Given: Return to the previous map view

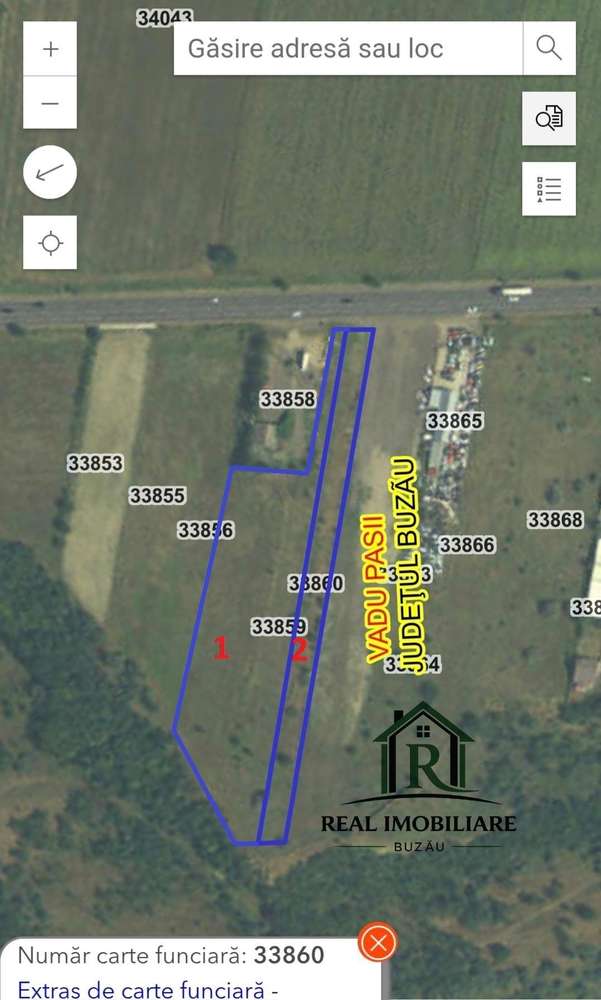Looking at the screenshot, I should pos(51,173).
